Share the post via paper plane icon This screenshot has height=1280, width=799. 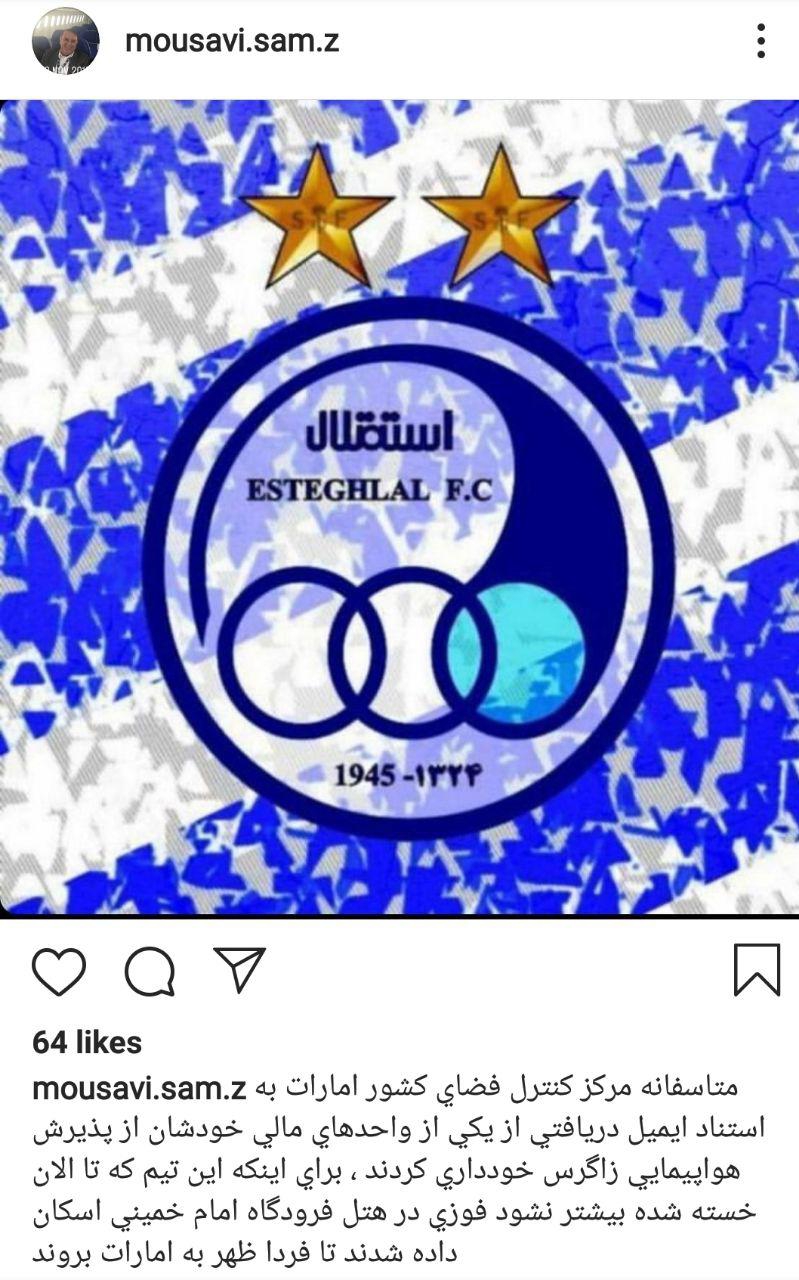(x=240, y=968)
